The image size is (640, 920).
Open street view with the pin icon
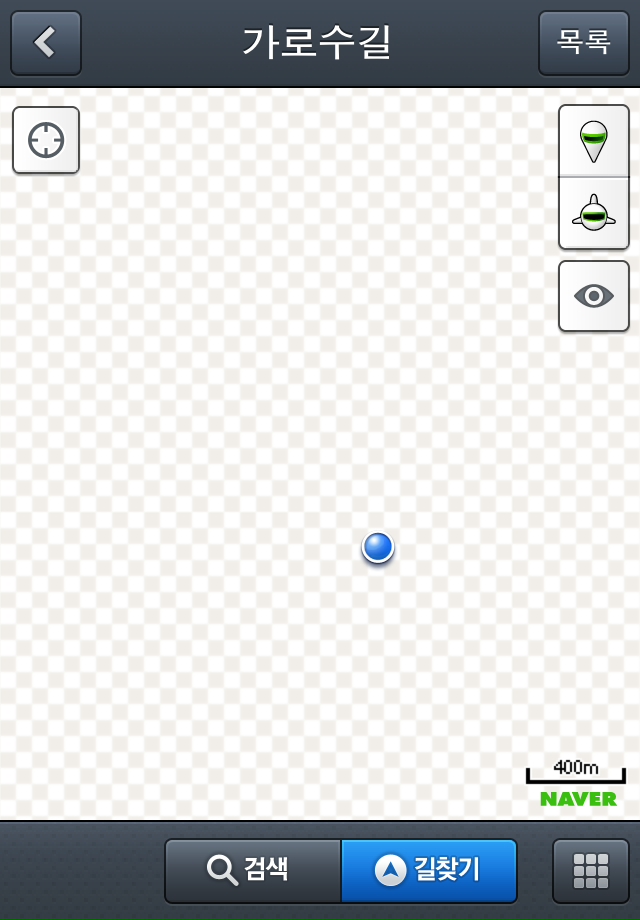(x=593, y=141)
